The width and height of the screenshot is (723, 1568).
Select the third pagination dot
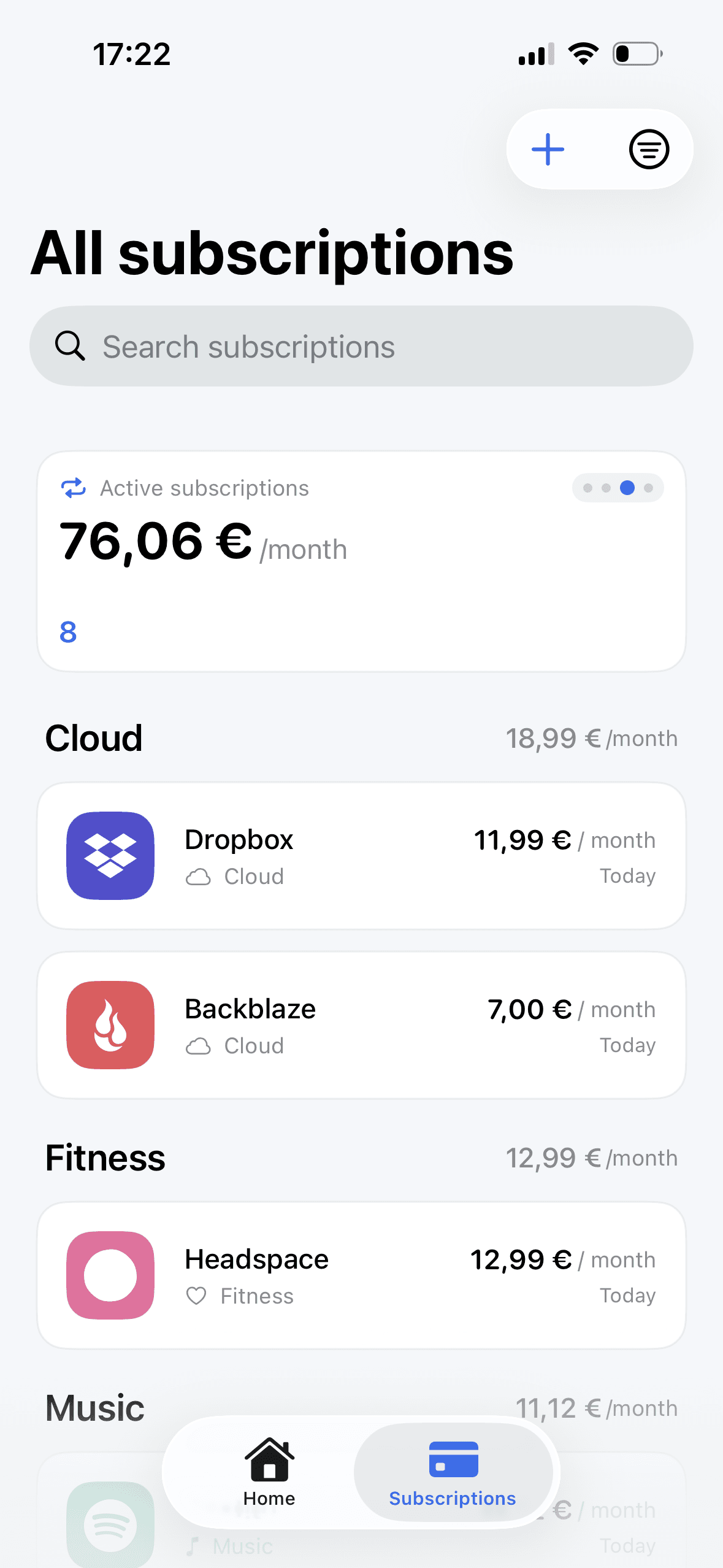627,488
